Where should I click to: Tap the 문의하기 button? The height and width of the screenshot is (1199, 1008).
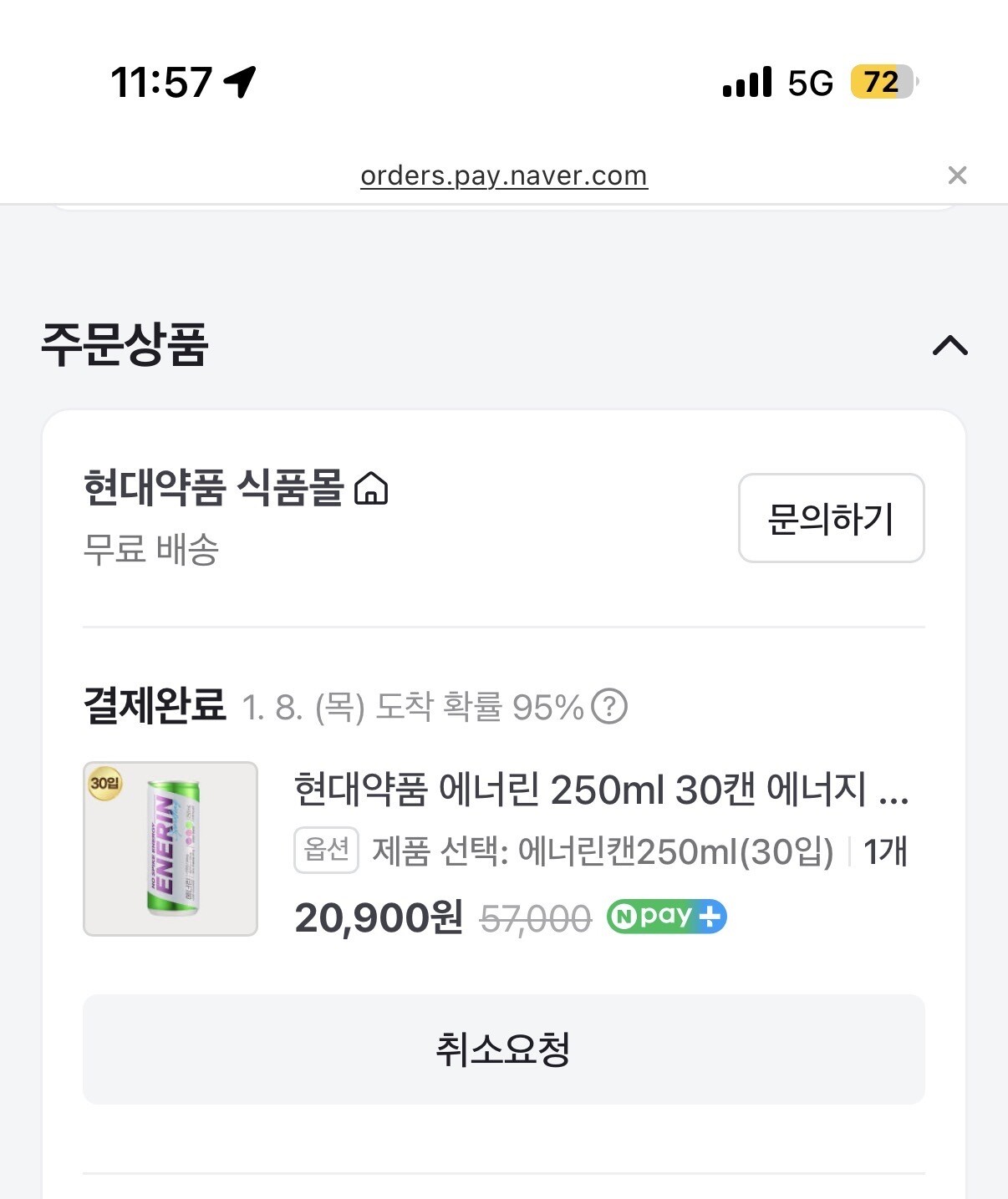[831, 518]
